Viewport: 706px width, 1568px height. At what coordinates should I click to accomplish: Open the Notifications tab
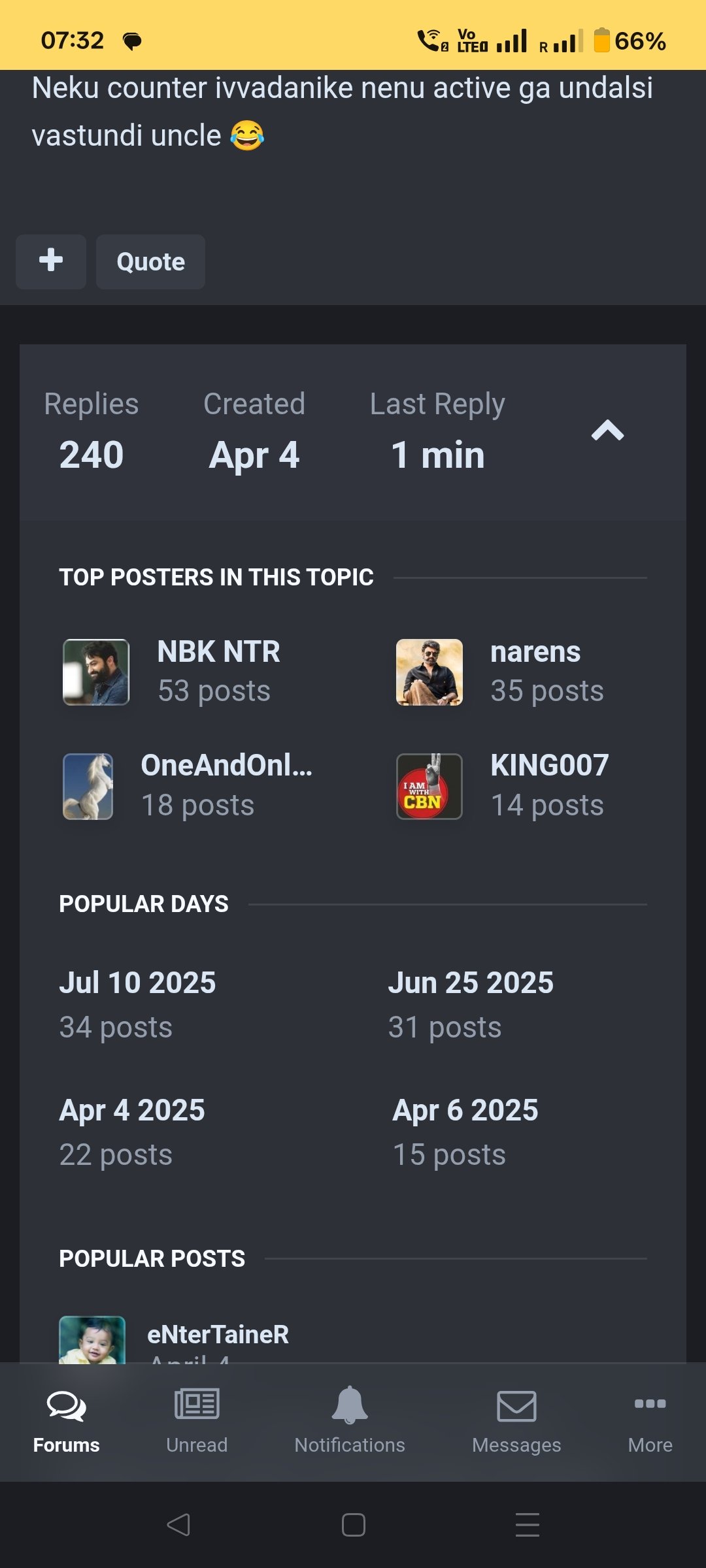click(x=350, y=1422)
